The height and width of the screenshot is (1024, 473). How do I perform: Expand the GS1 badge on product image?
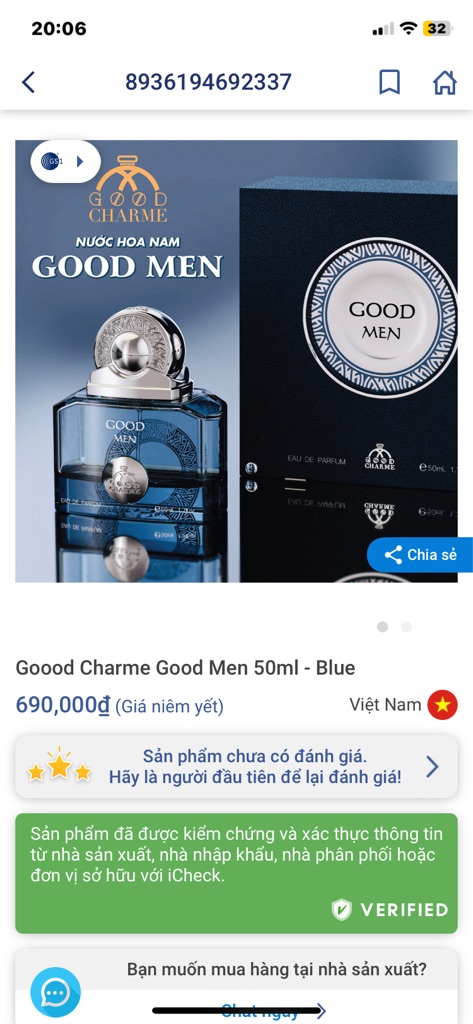pos(65,161)
